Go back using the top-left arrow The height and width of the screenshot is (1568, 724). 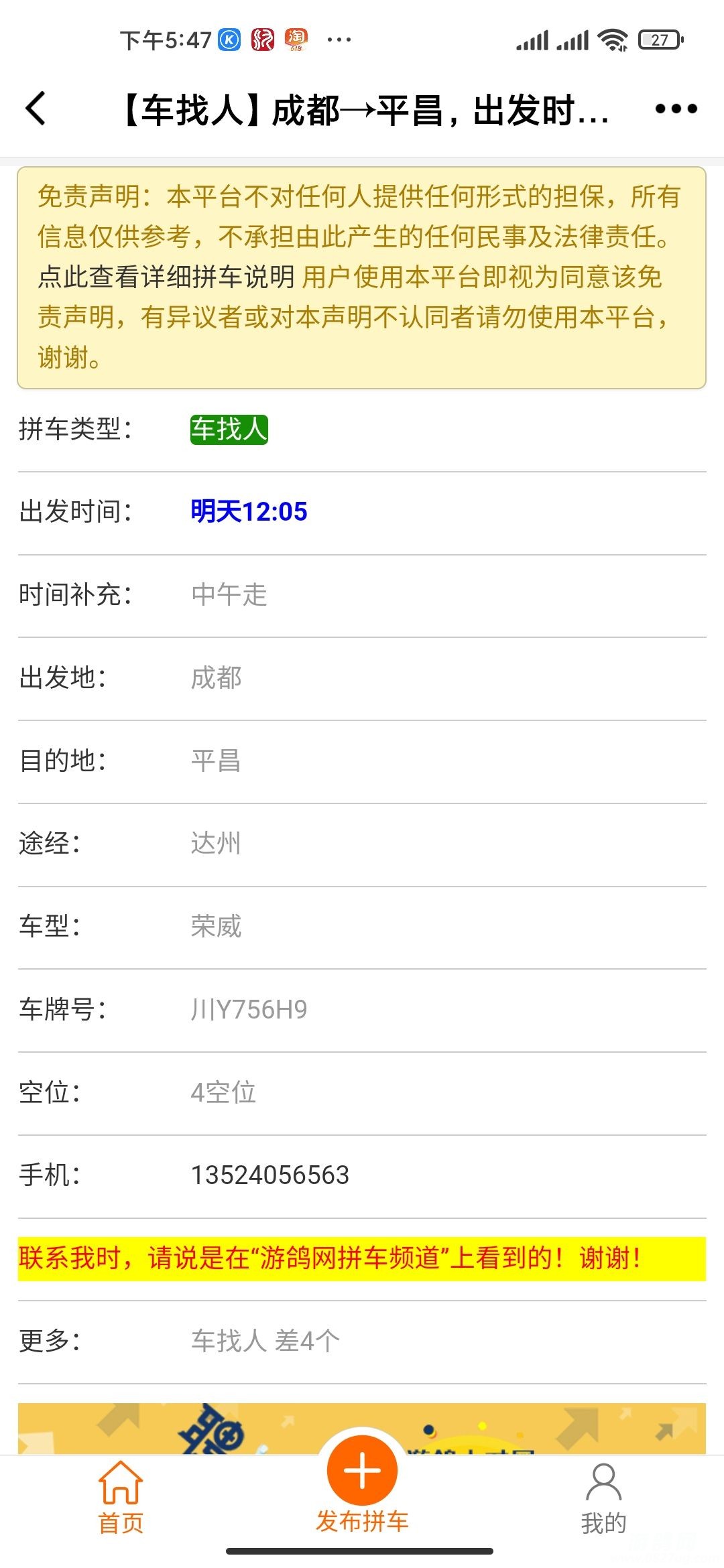(x=36, y=109)
